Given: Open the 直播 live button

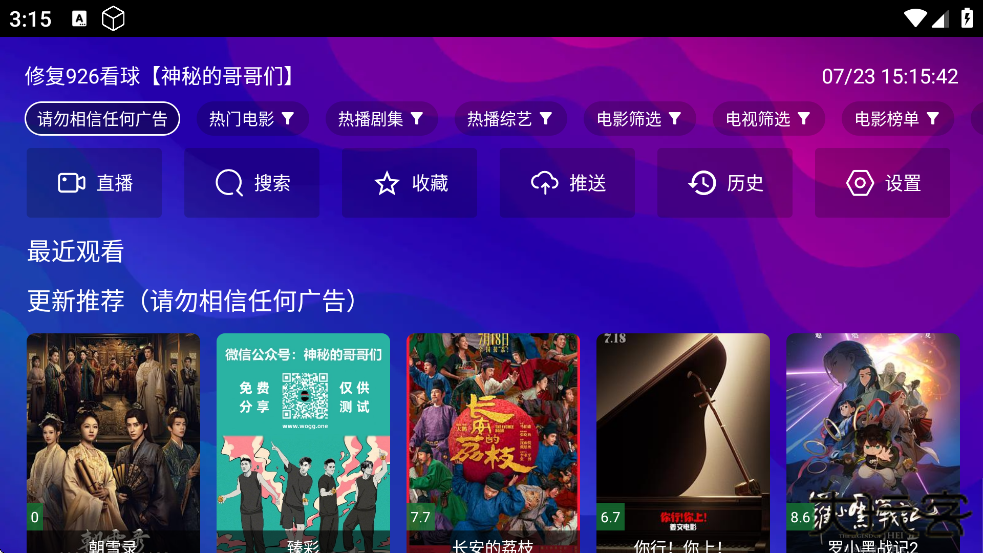Looking at the screenshot, I should coord(94,183).
